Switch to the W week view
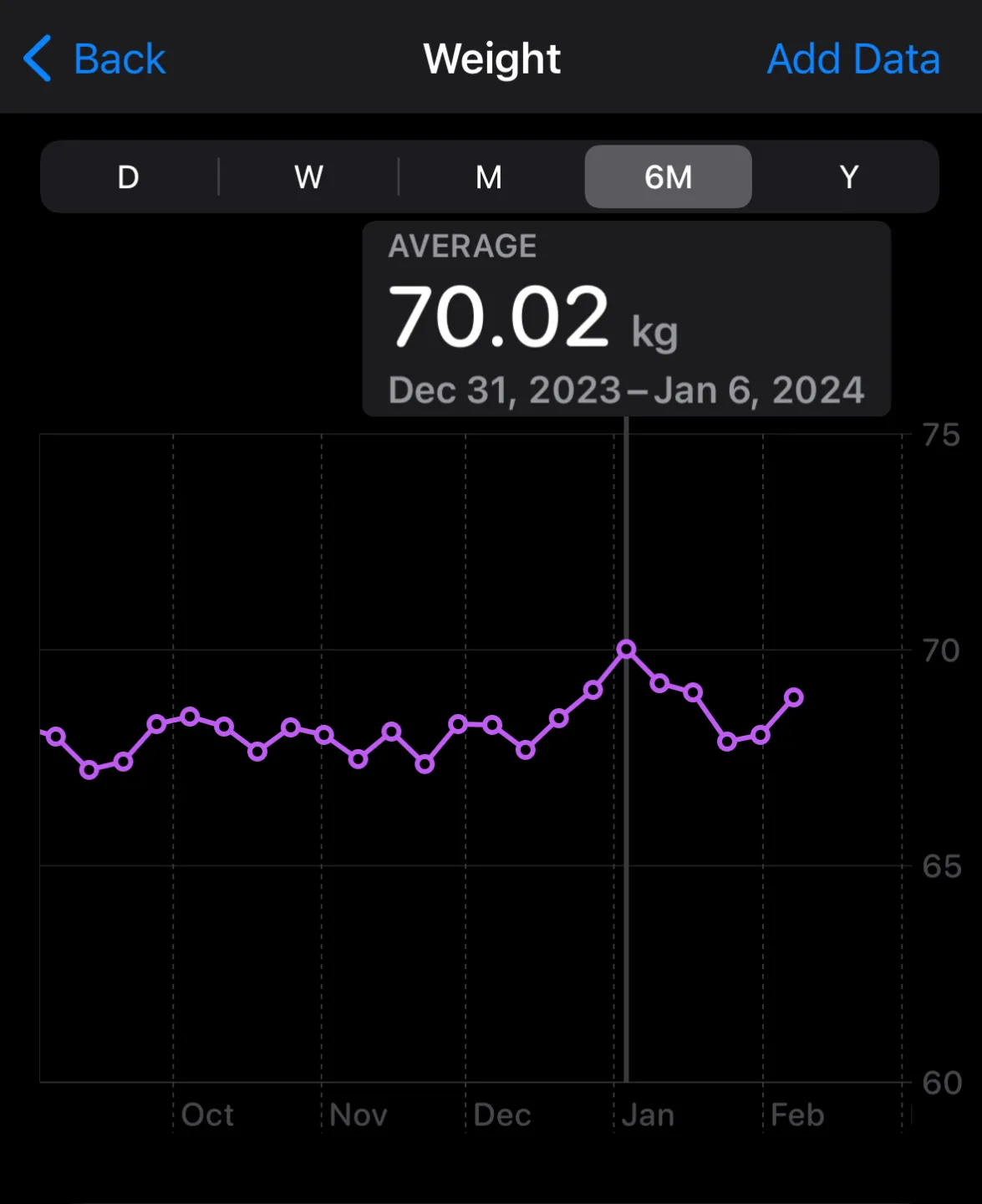Screen dimensions: 982x1204 pos(308,177)
